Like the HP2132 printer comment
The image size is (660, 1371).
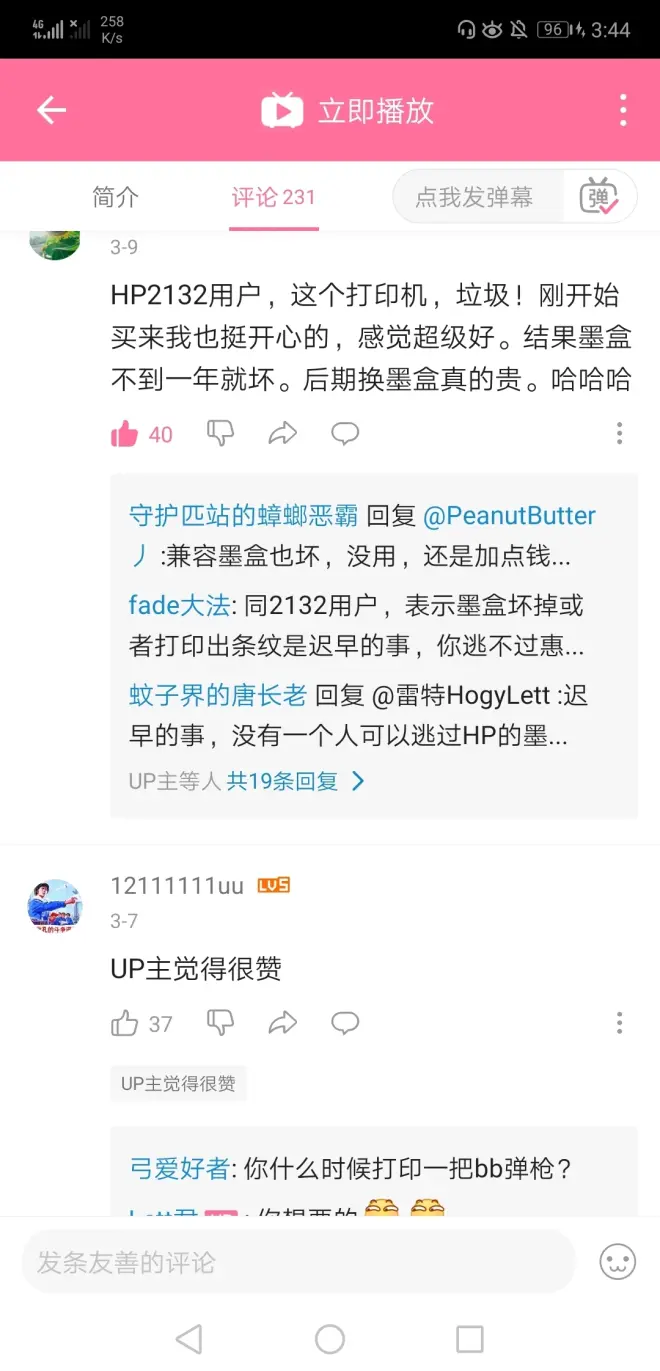tap(125, 434)
